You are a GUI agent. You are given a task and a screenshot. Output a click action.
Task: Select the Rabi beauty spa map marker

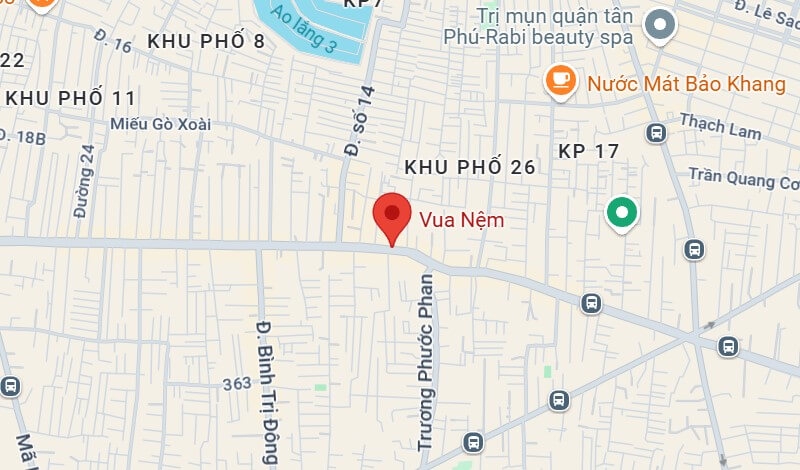[x=660, y=26]
